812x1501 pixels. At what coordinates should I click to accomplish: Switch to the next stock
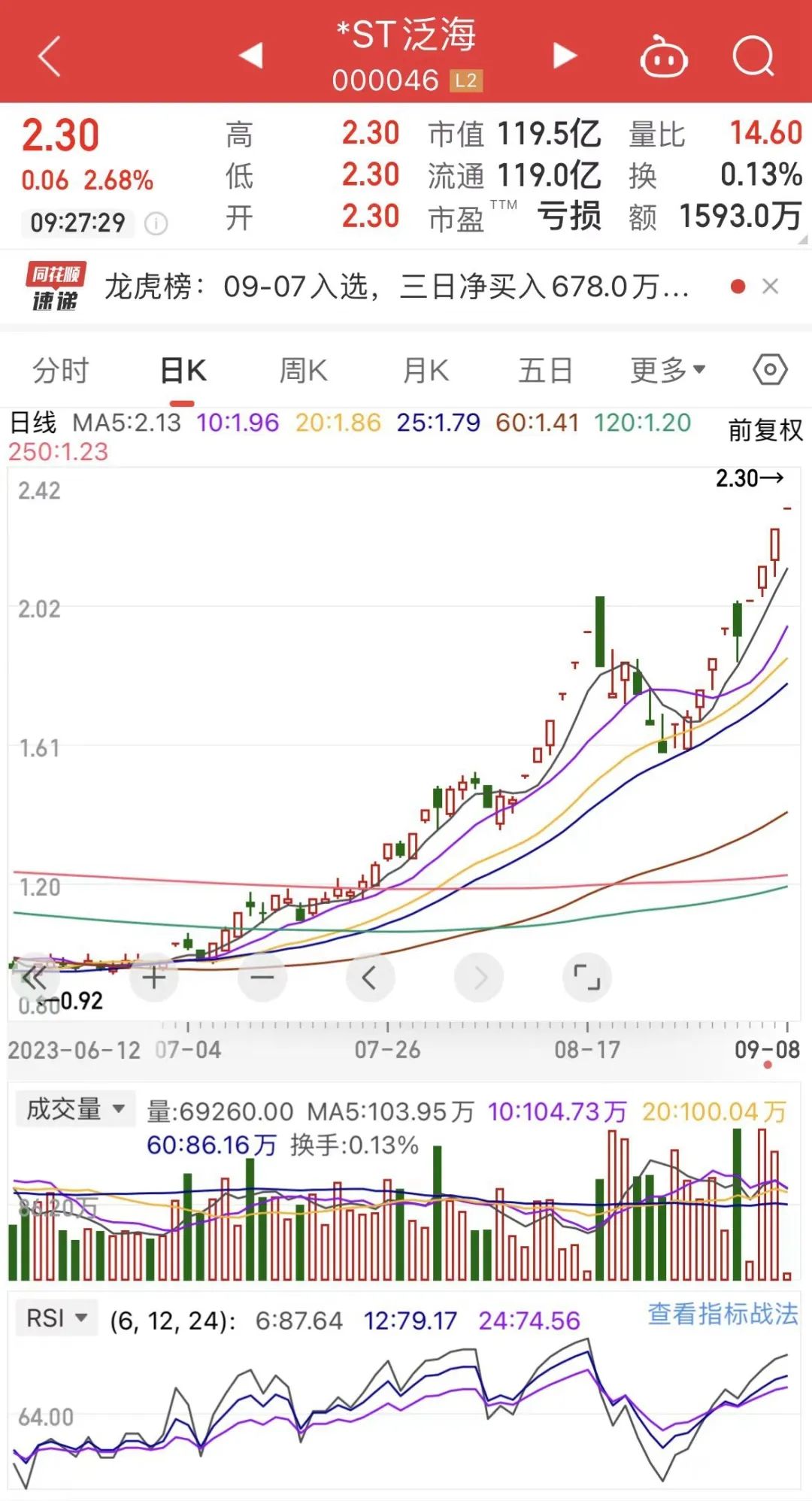coord(564,56)
